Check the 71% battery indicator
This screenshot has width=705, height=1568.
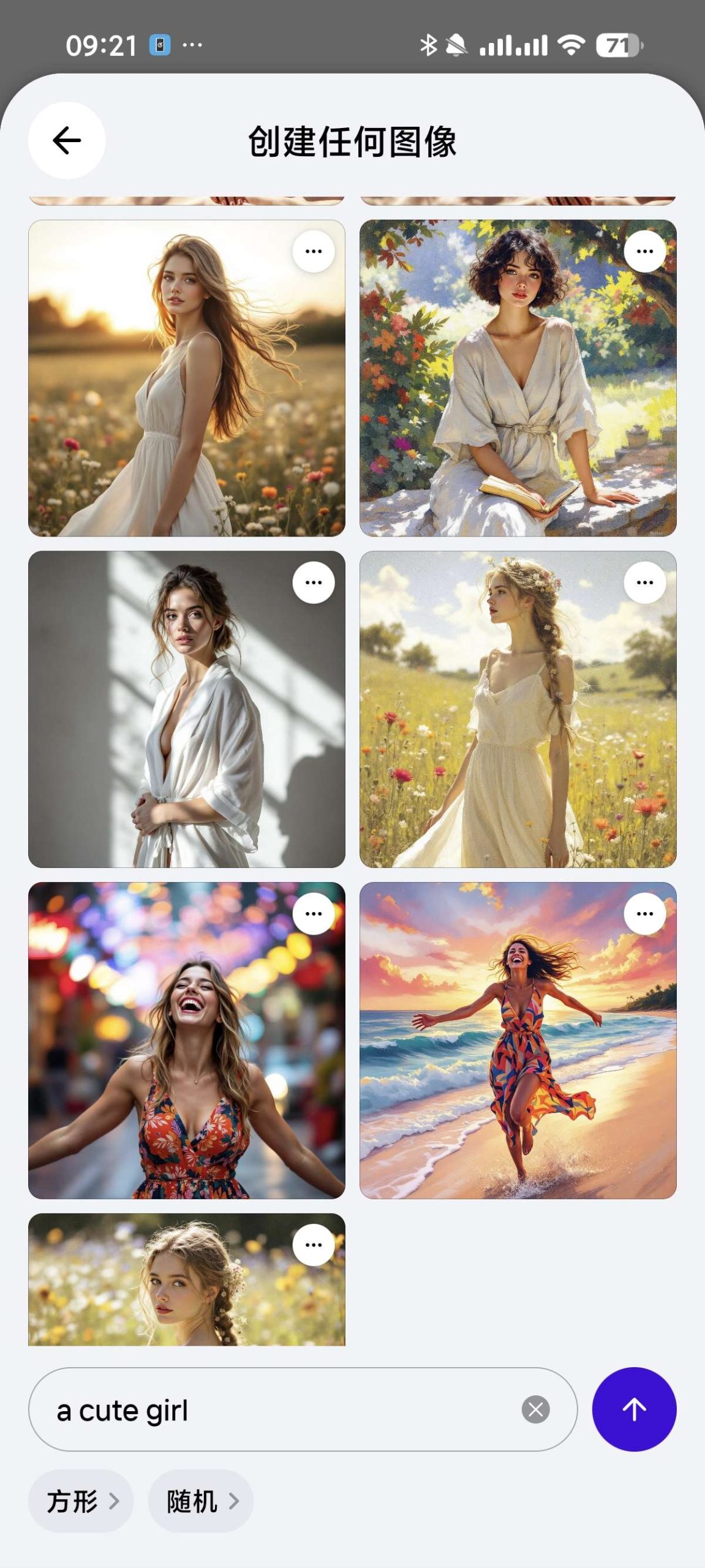pos(619,44)
